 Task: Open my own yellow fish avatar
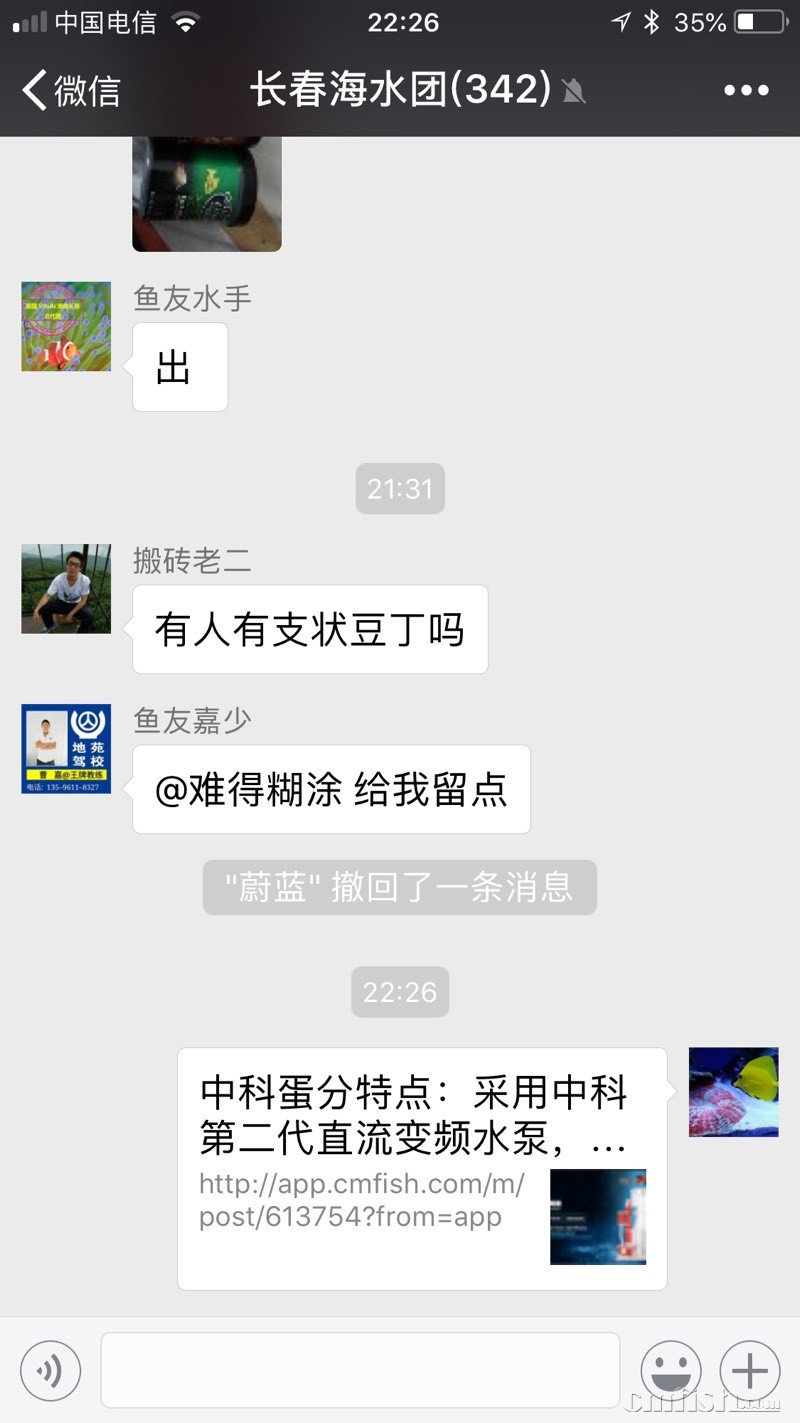coord(733,1092)
